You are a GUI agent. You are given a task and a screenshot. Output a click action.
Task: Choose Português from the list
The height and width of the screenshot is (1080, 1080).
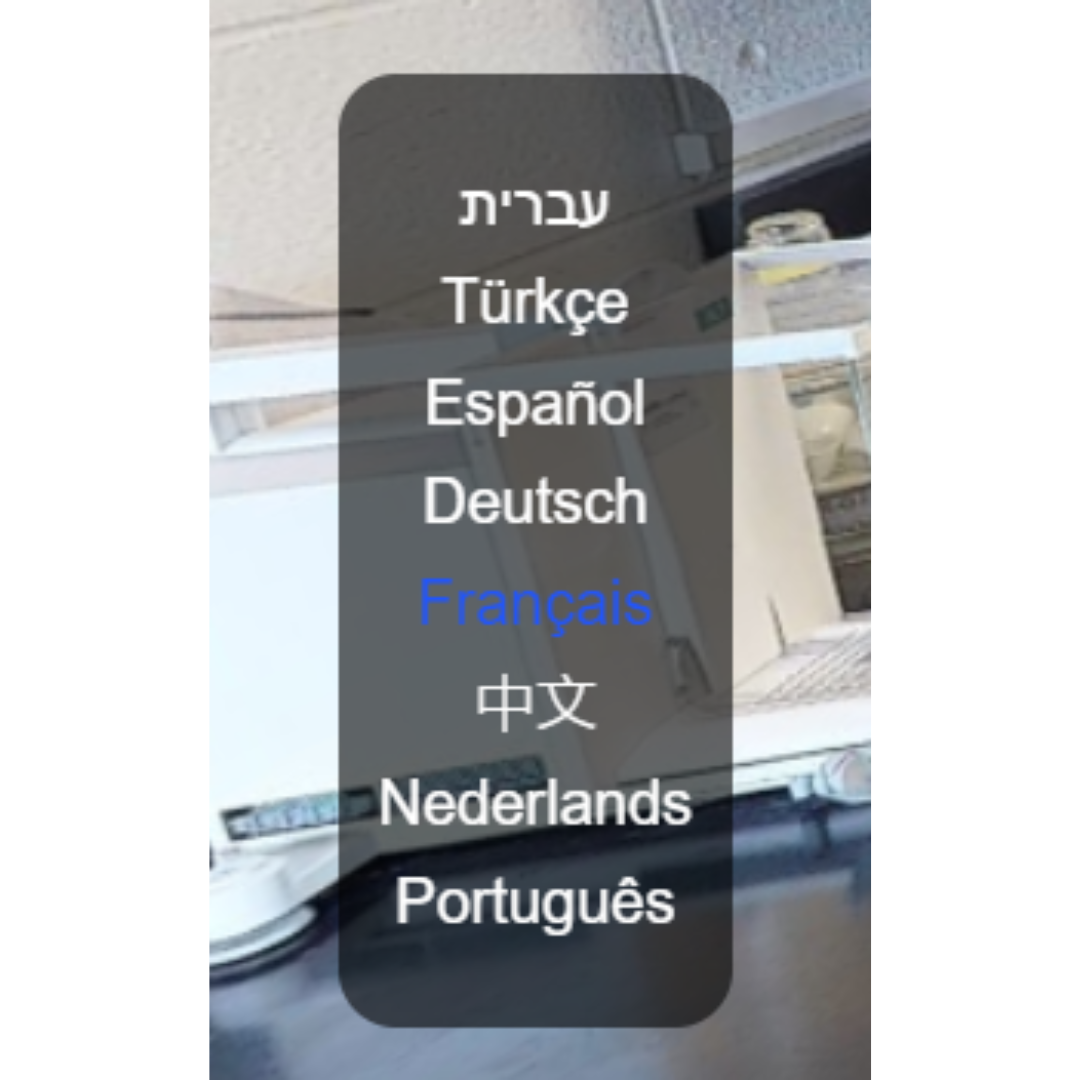[535, 902]
